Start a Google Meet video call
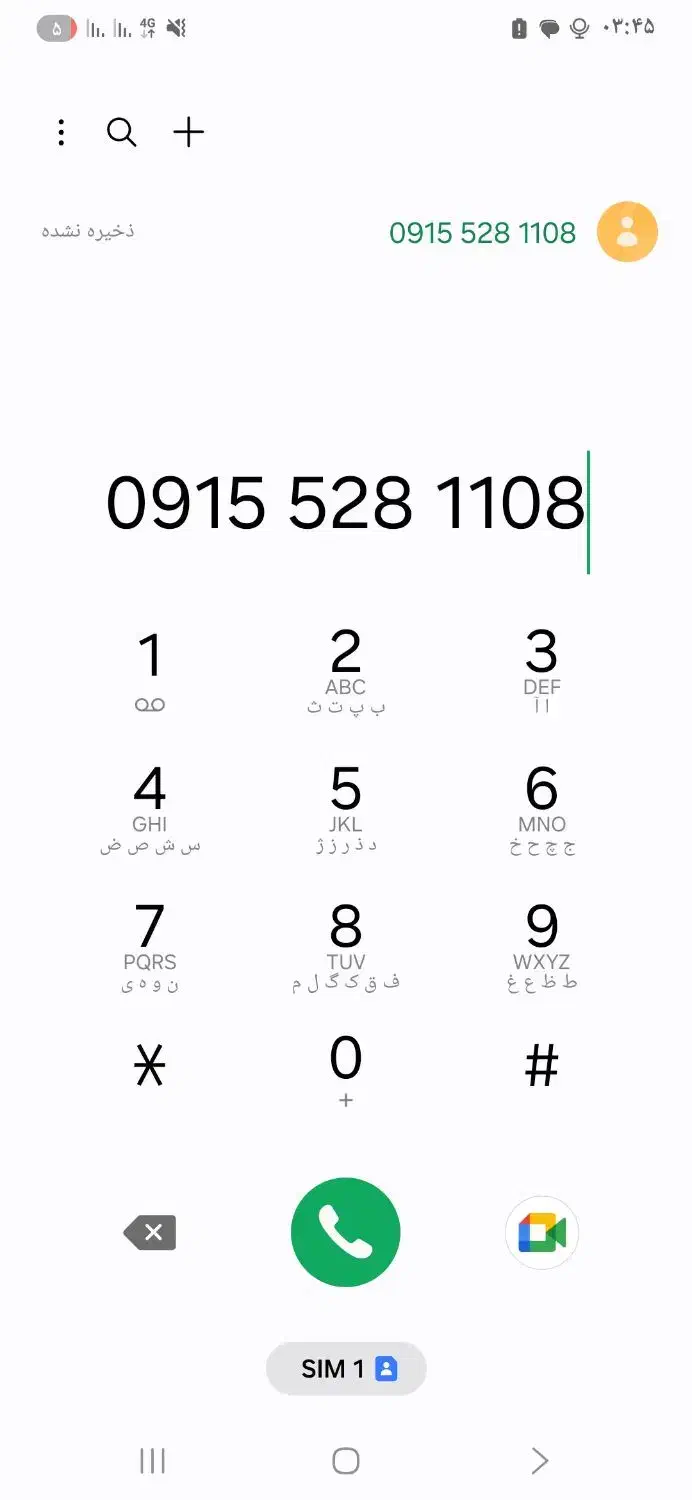 pos(541,1233)
